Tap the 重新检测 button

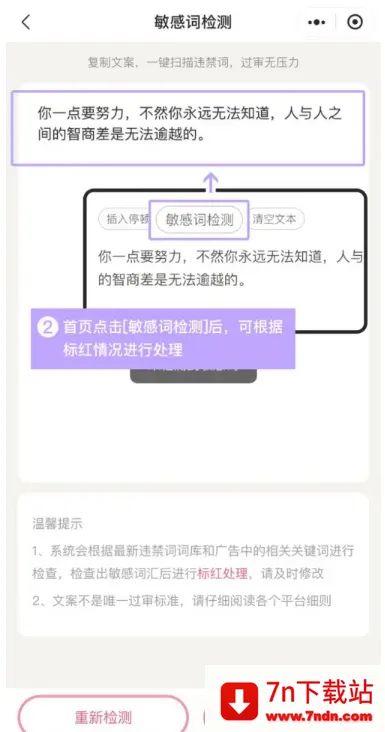click(x=103, y=713)
